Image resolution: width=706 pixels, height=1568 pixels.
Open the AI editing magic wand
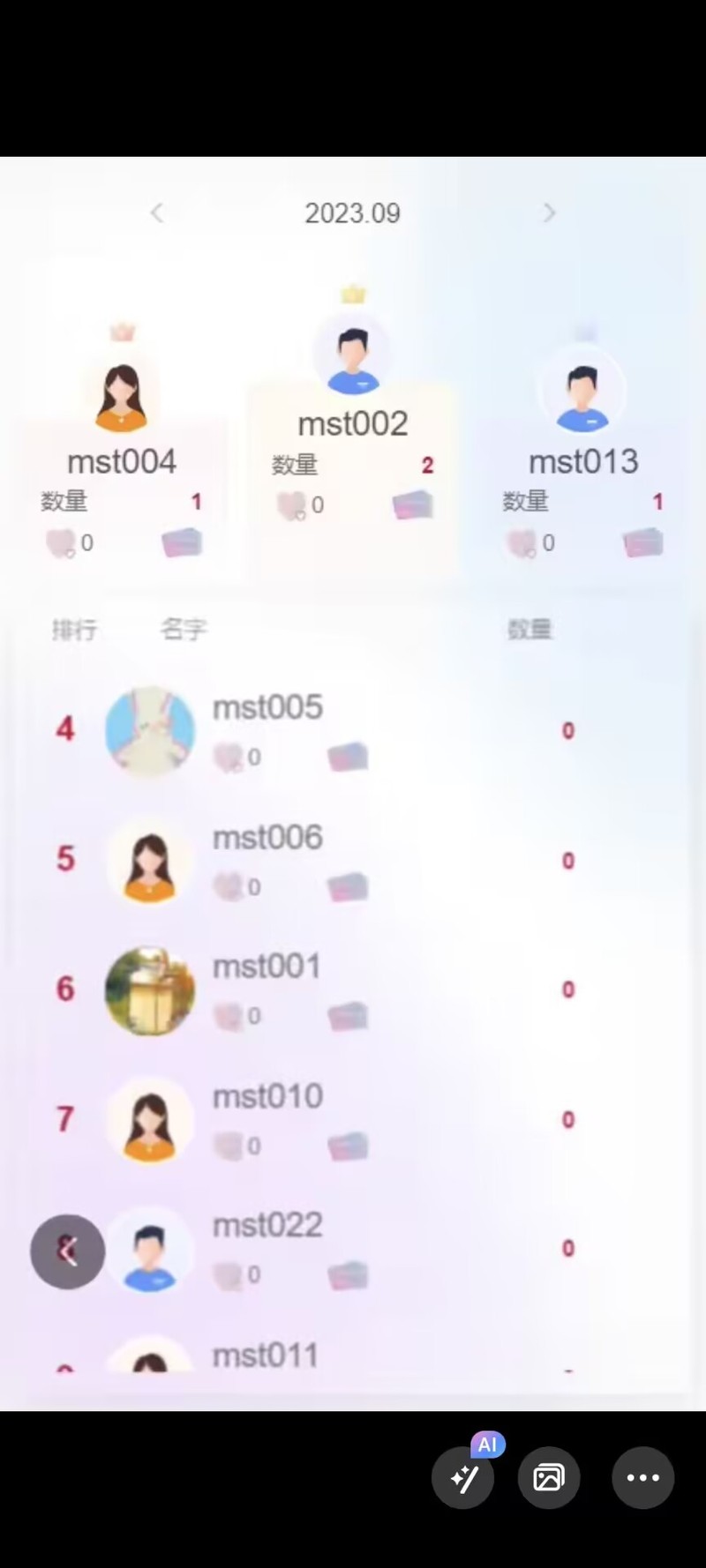463,1478
